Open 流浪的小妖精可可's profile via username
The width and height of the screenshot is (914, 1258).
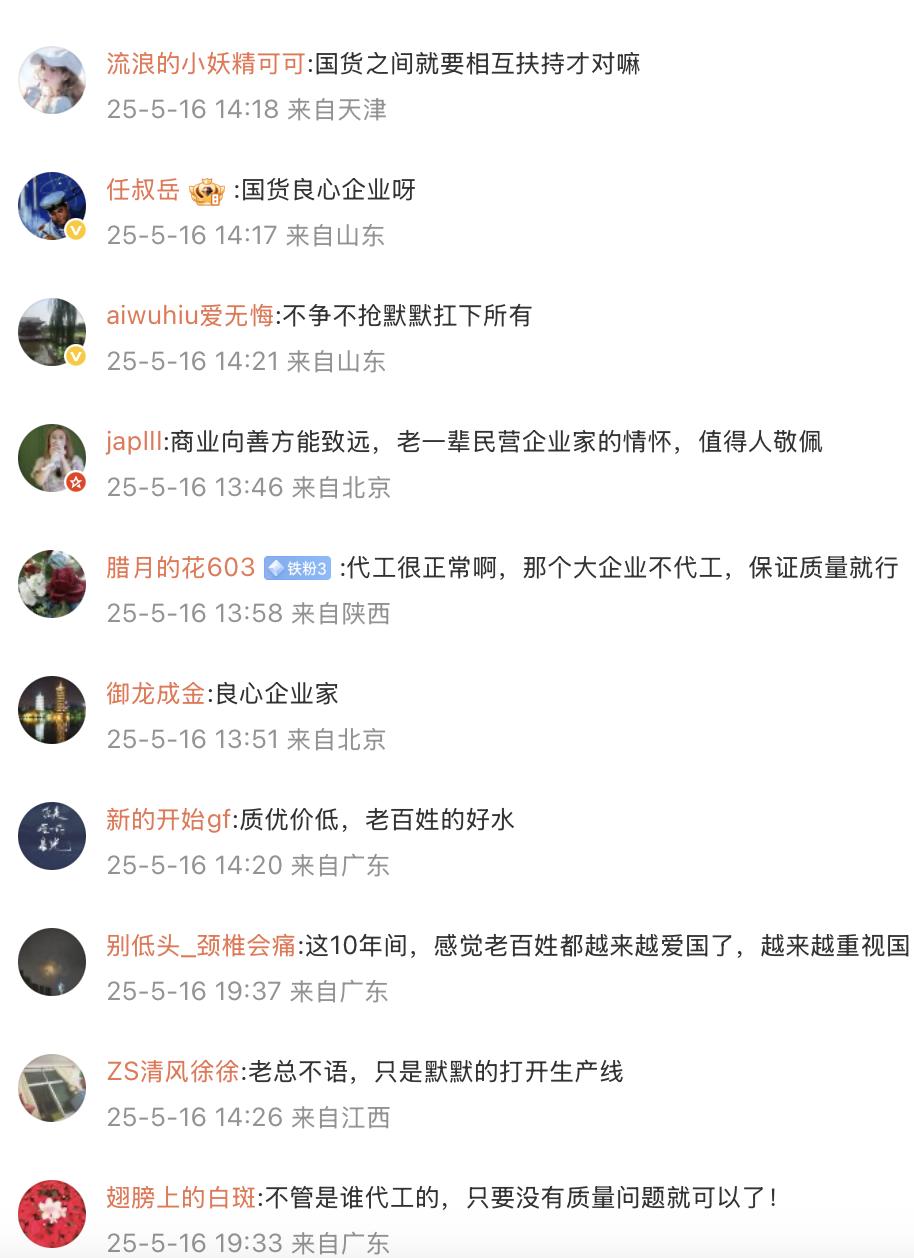[x=205, y=64]
